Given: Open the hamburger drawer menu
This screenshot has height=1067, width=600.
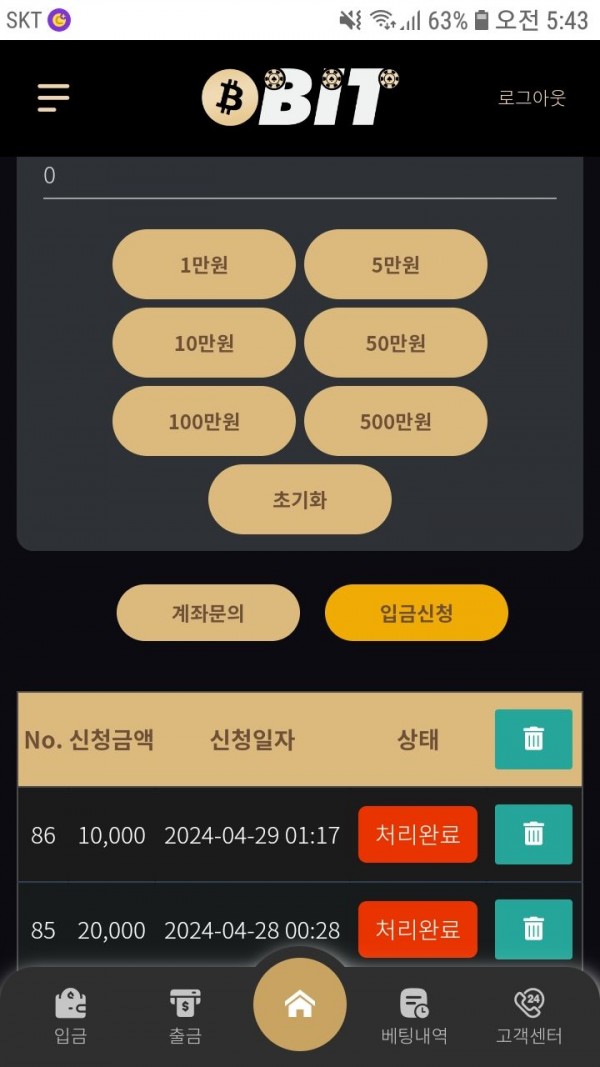Looking at the screenshot, I should coord(53,97).
